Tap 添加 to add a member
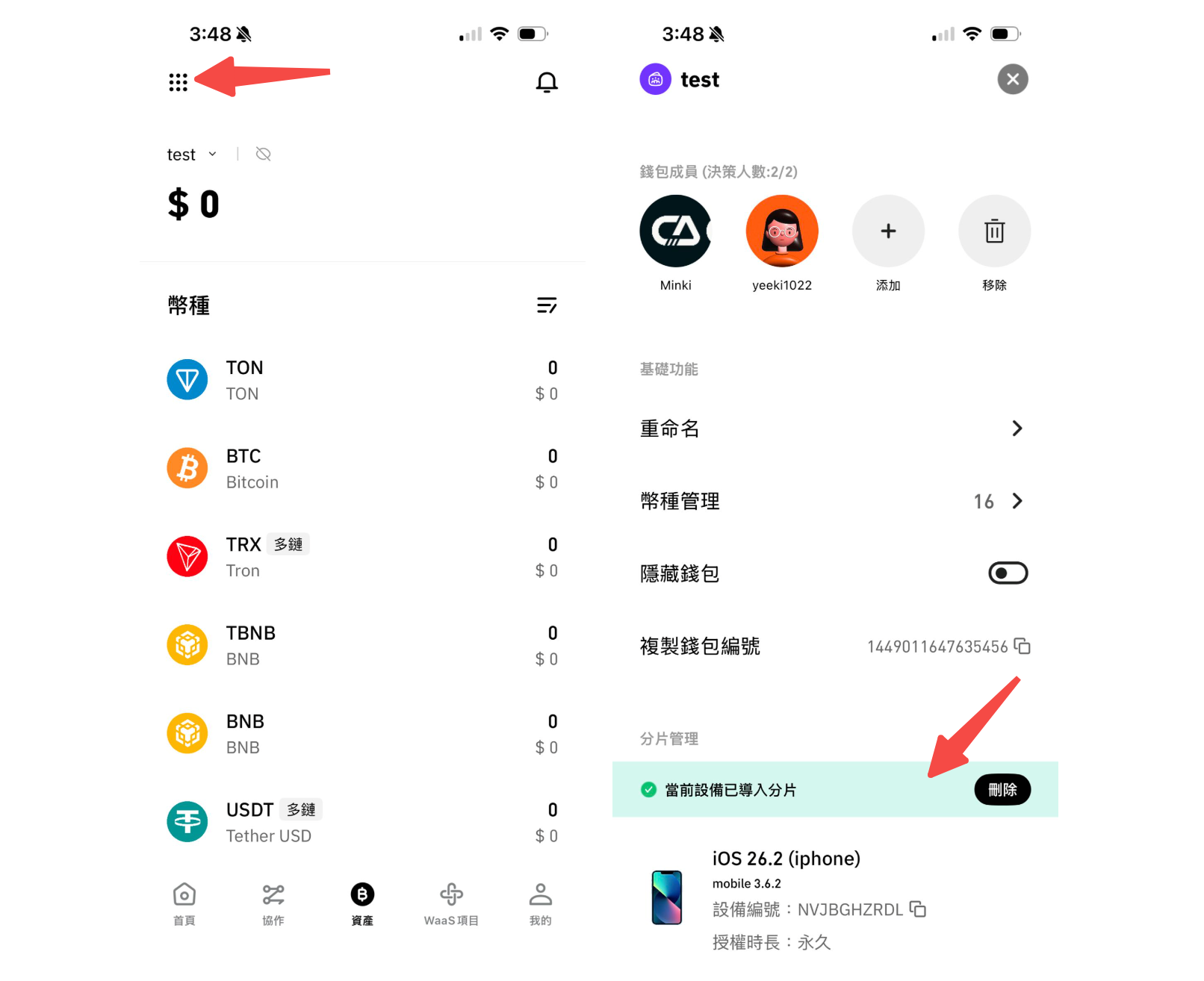The width and height of the screenshot is (1204, 981). [888, 231]
